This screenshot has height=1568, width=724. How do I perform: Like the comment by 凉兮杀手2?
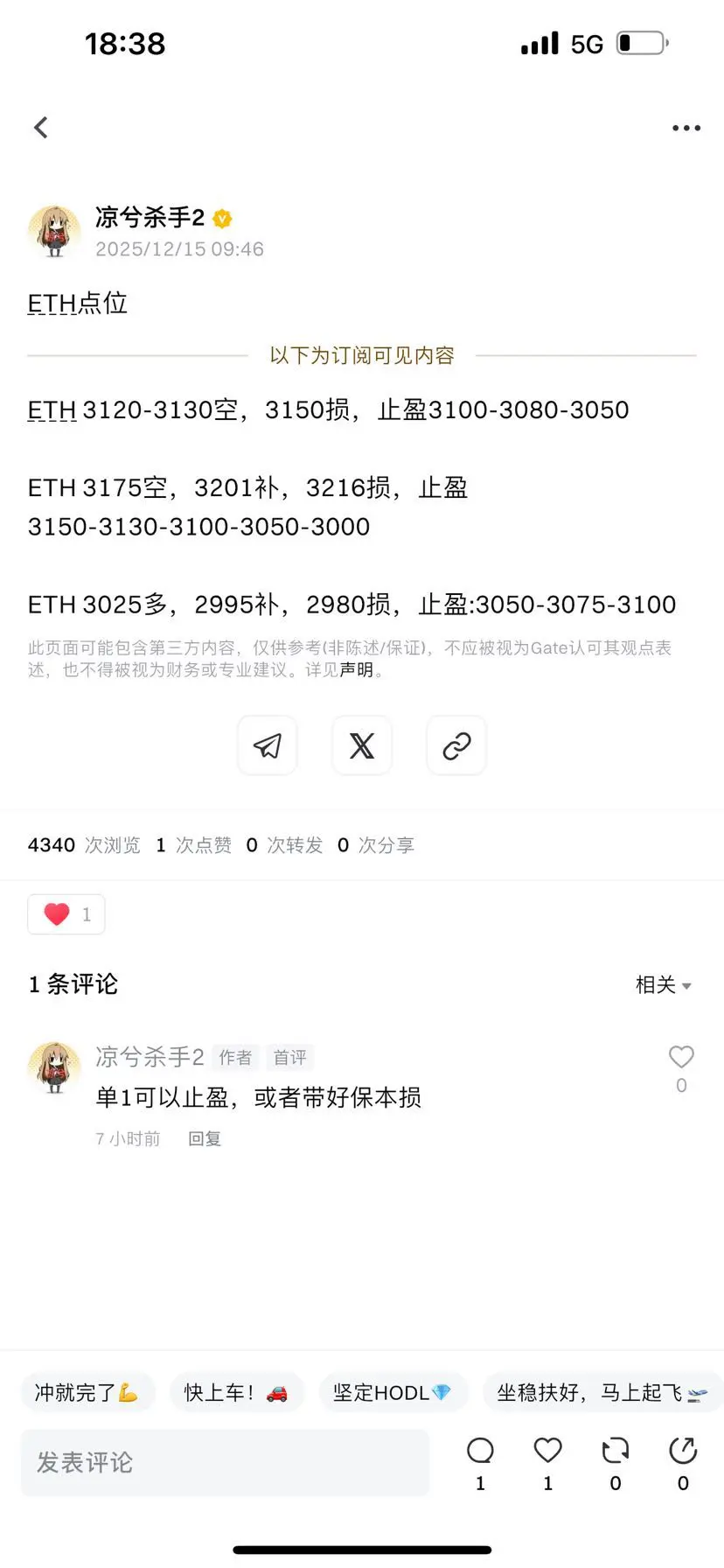(681, 1056)
